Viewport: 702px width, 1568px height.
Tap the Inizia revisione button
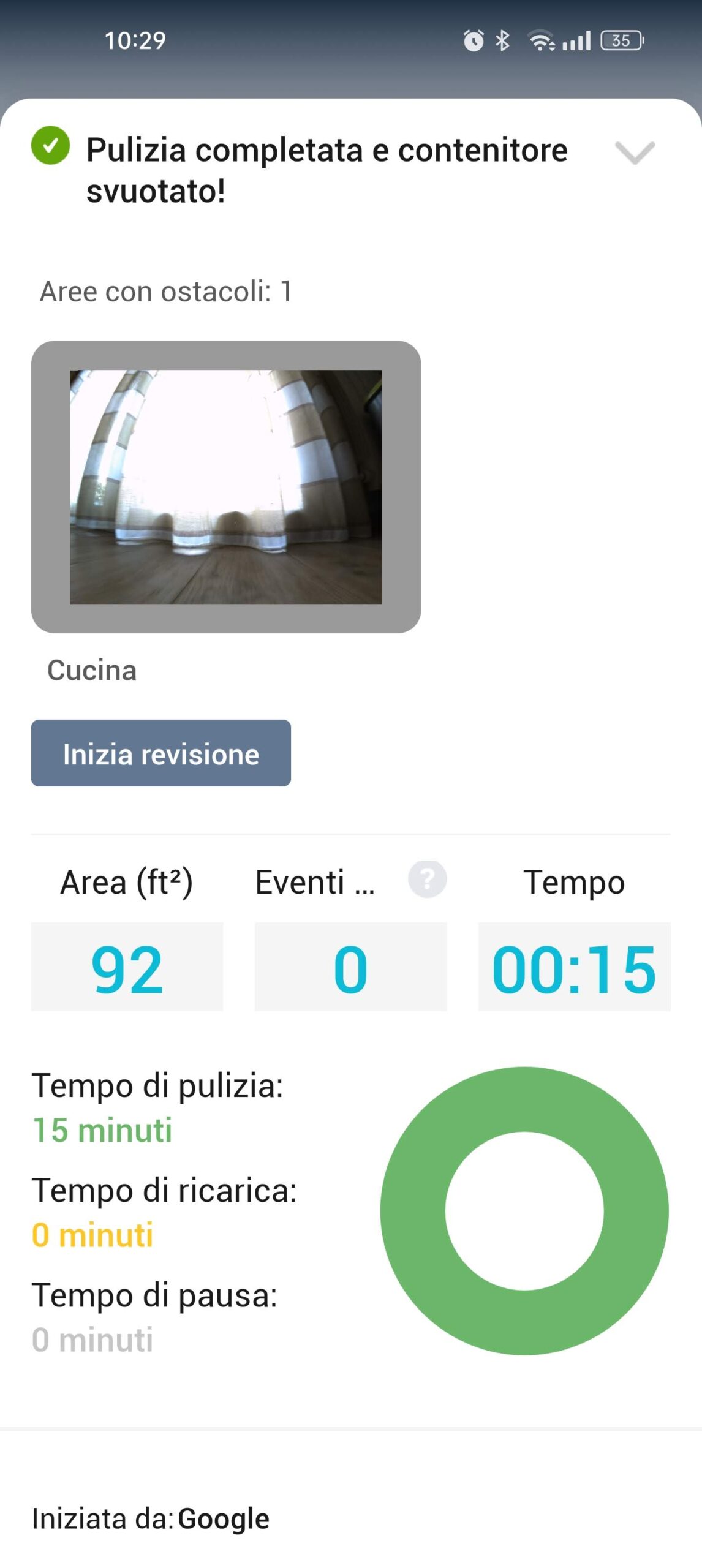point(161,753)
